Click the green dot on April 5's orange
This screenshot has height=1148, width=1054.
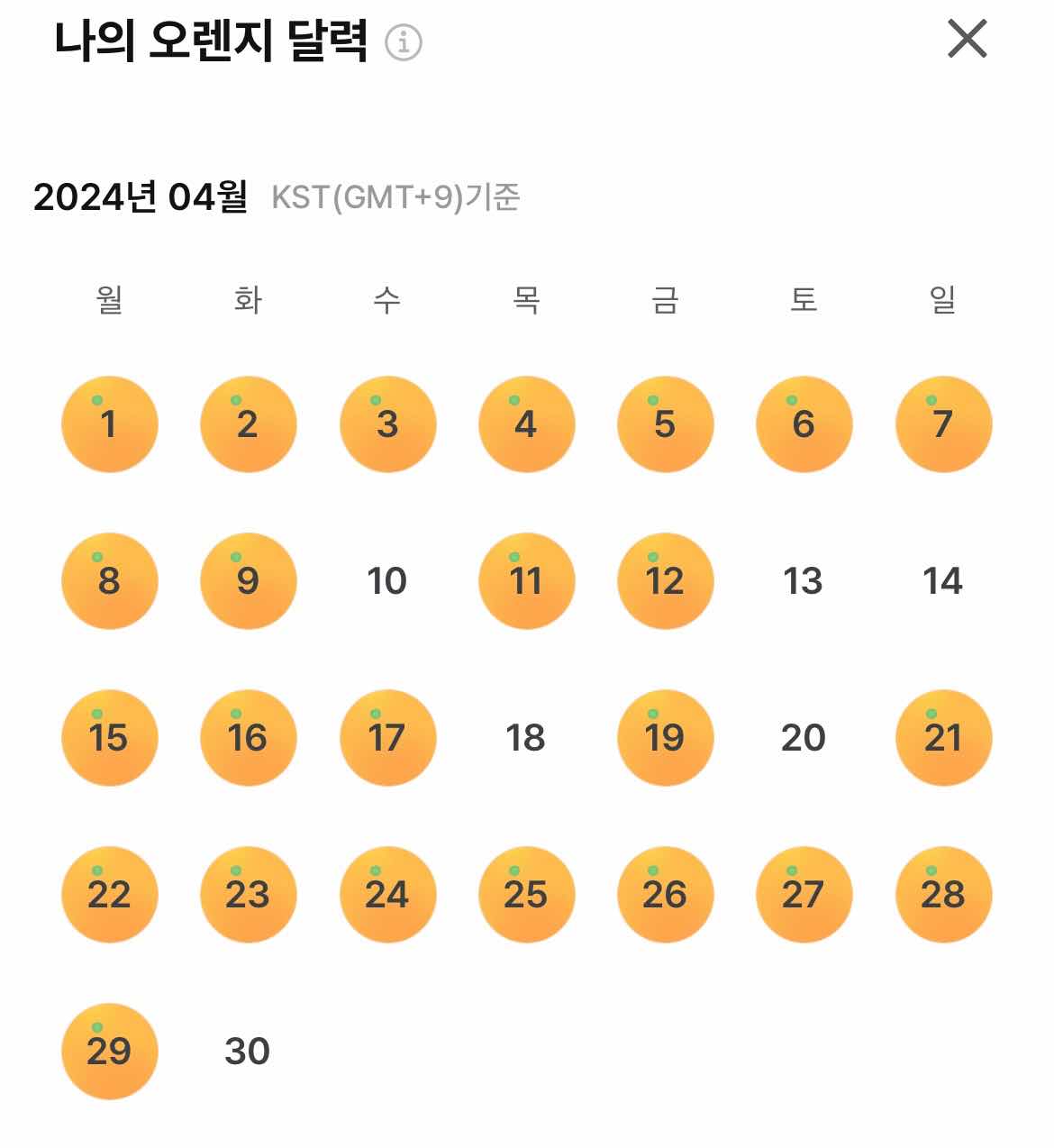(x=653, y=401)
